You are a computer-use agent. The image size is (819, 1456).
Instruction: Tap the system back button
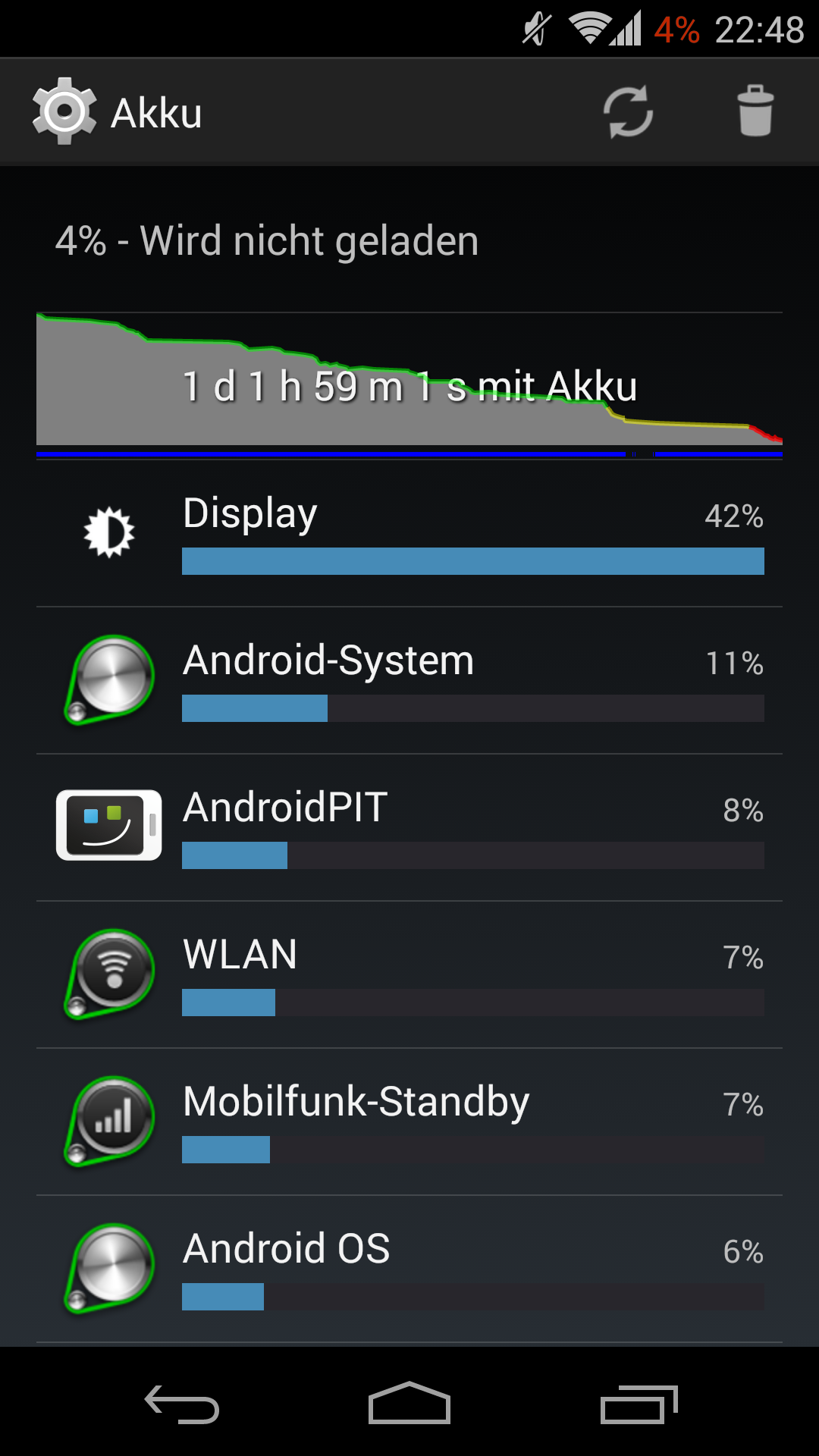(x=182, y=1404)
